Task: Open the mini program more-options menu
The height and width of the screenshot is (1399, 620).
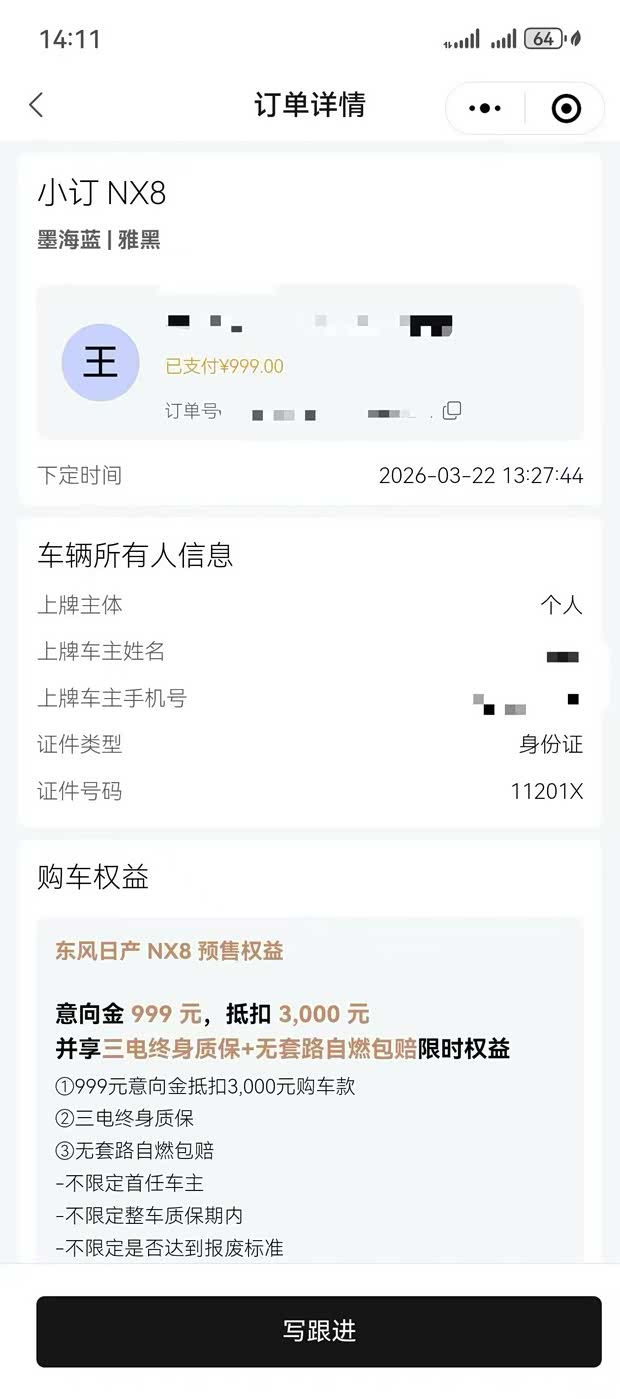Action: 485,108
